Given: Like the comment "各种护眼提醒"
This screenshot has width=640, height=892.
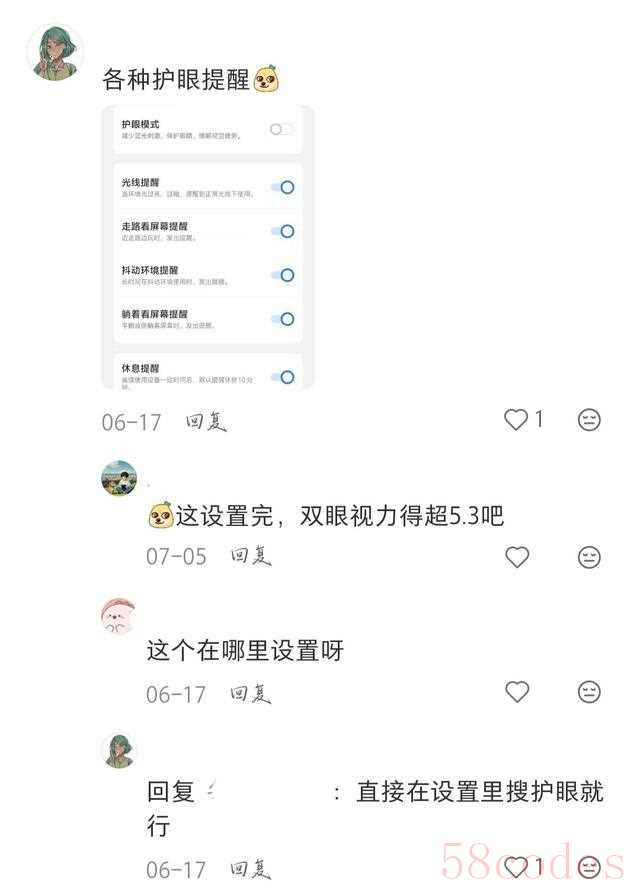Looking at the screenshot, I should click(x=516, y=421).
